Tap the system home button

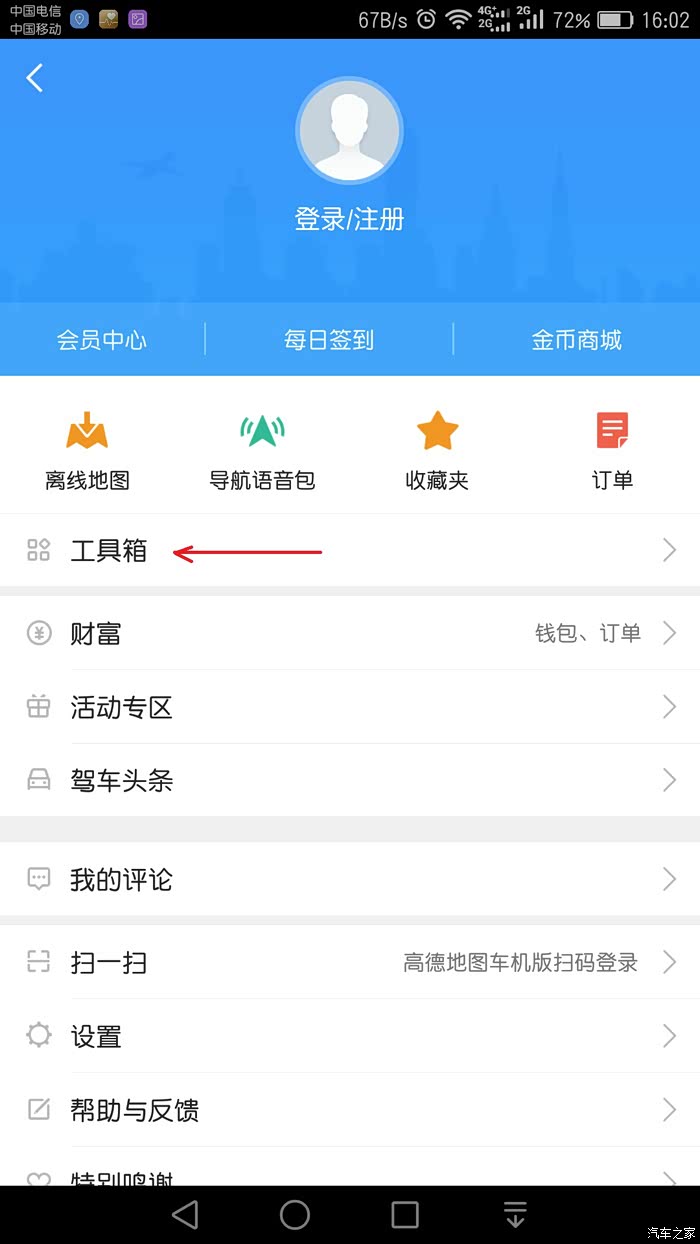(295, 1214)
